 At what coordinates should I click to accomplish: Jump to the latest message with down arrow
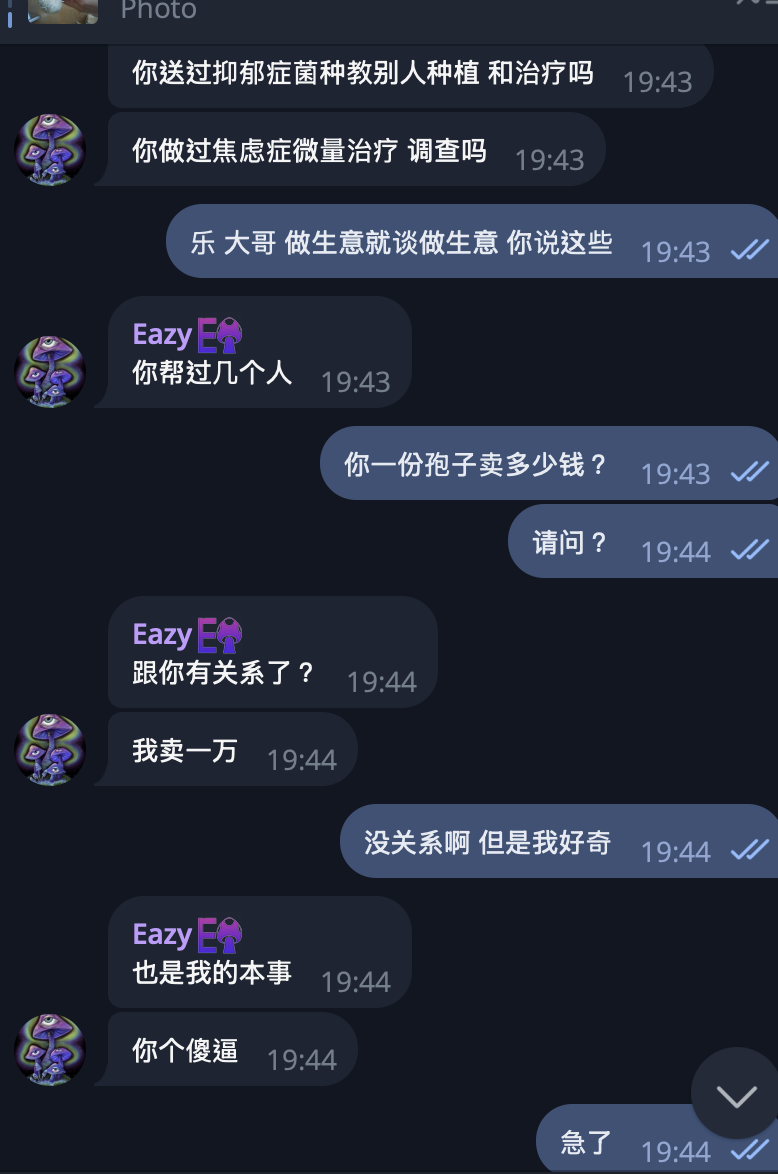pos(736,1097)
